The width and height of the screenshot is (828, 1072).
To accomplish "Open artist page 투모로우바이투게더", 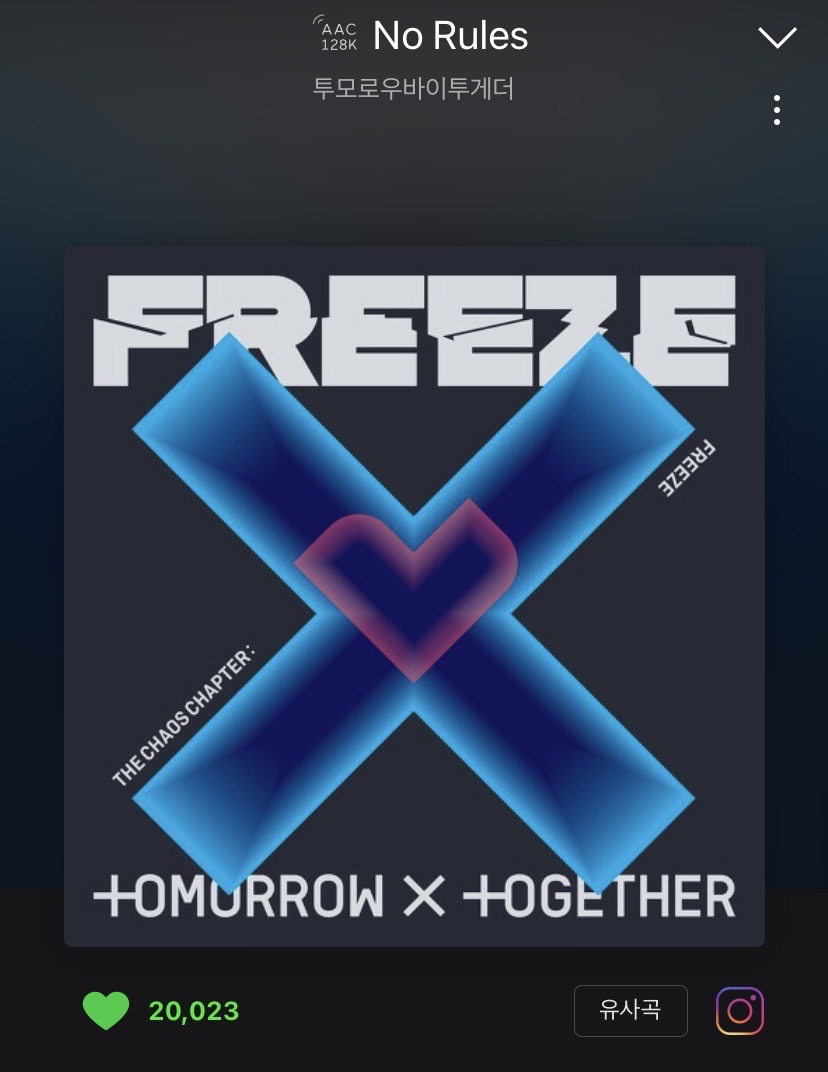I will tap(414, 88).
